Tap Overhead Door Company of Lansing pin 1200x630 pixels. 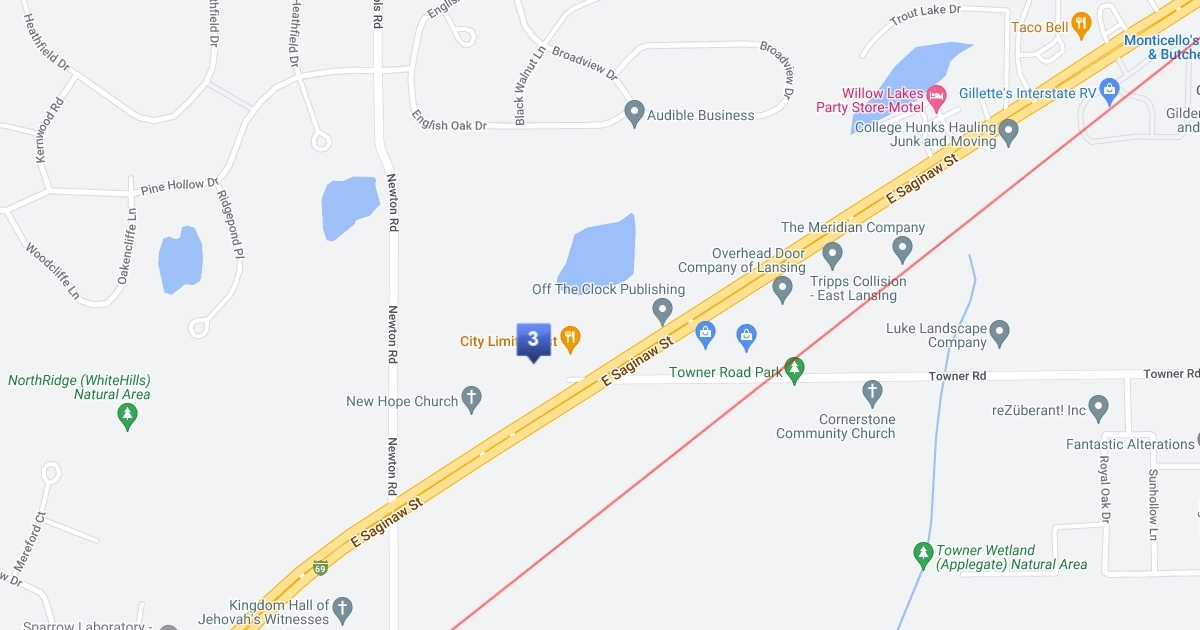[x=833, y=256]
